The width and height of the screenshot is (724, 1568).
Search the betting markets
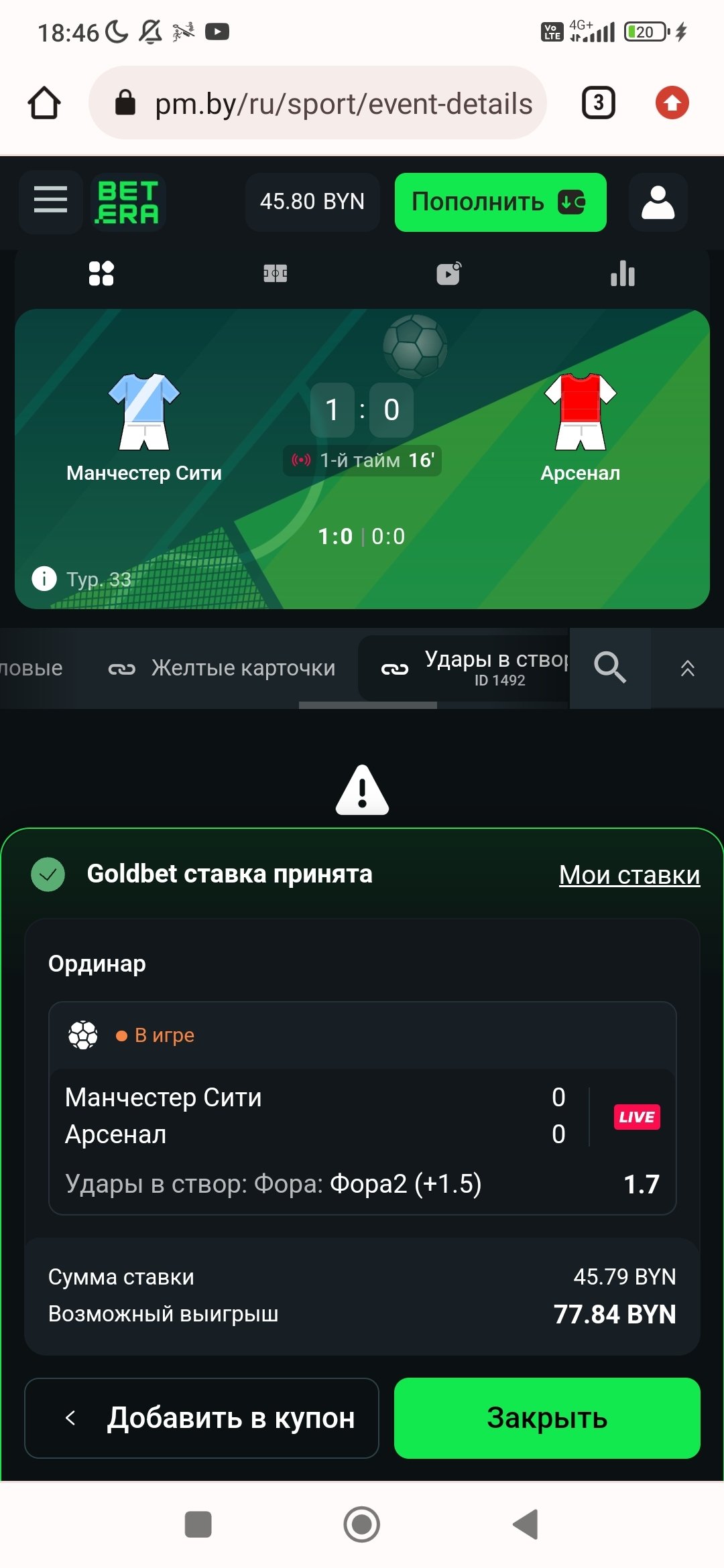click(609, 668)
